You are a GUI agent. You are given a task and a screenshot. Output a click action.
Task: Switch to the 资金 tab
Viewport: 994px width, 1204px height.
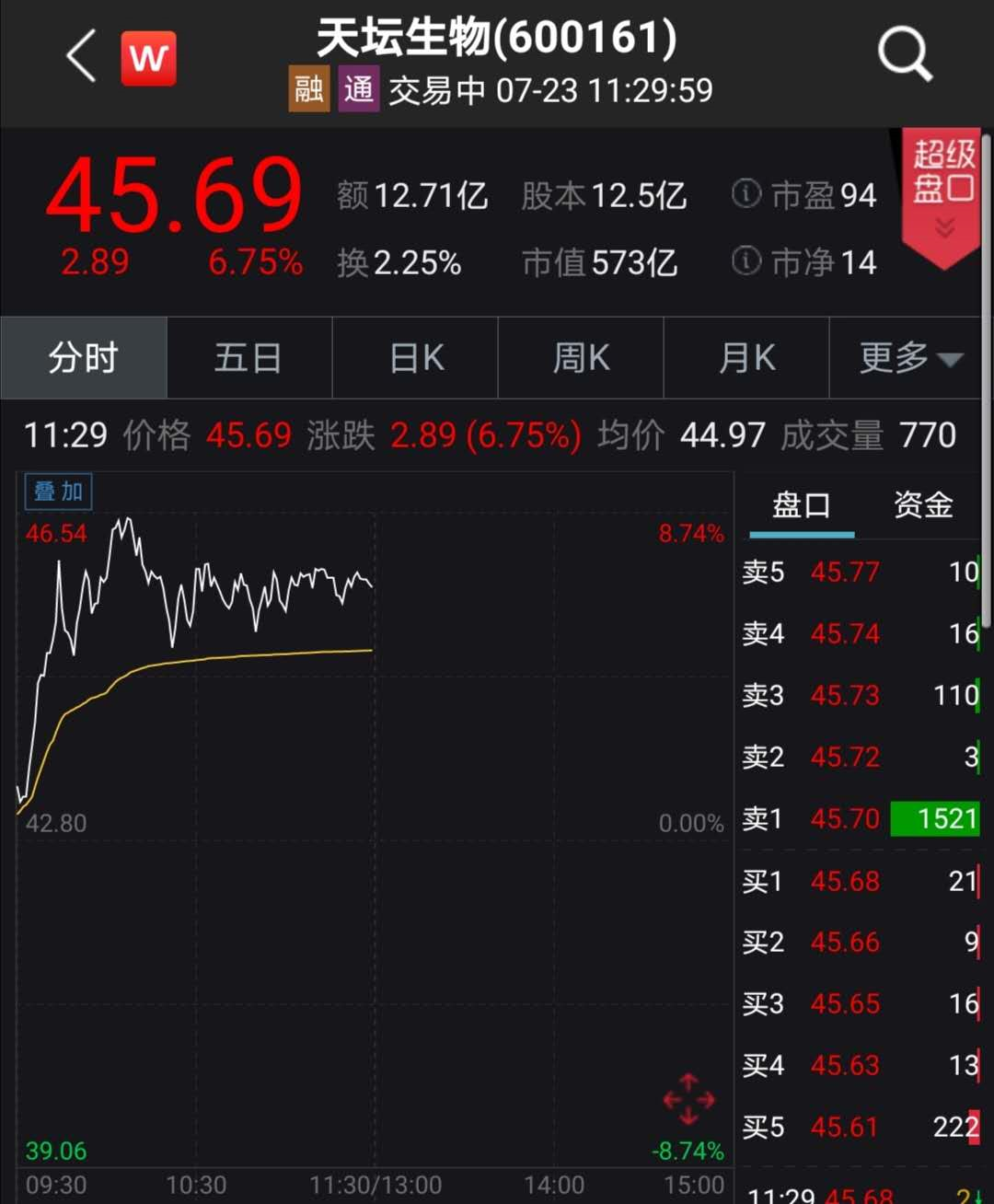[922, 505]
